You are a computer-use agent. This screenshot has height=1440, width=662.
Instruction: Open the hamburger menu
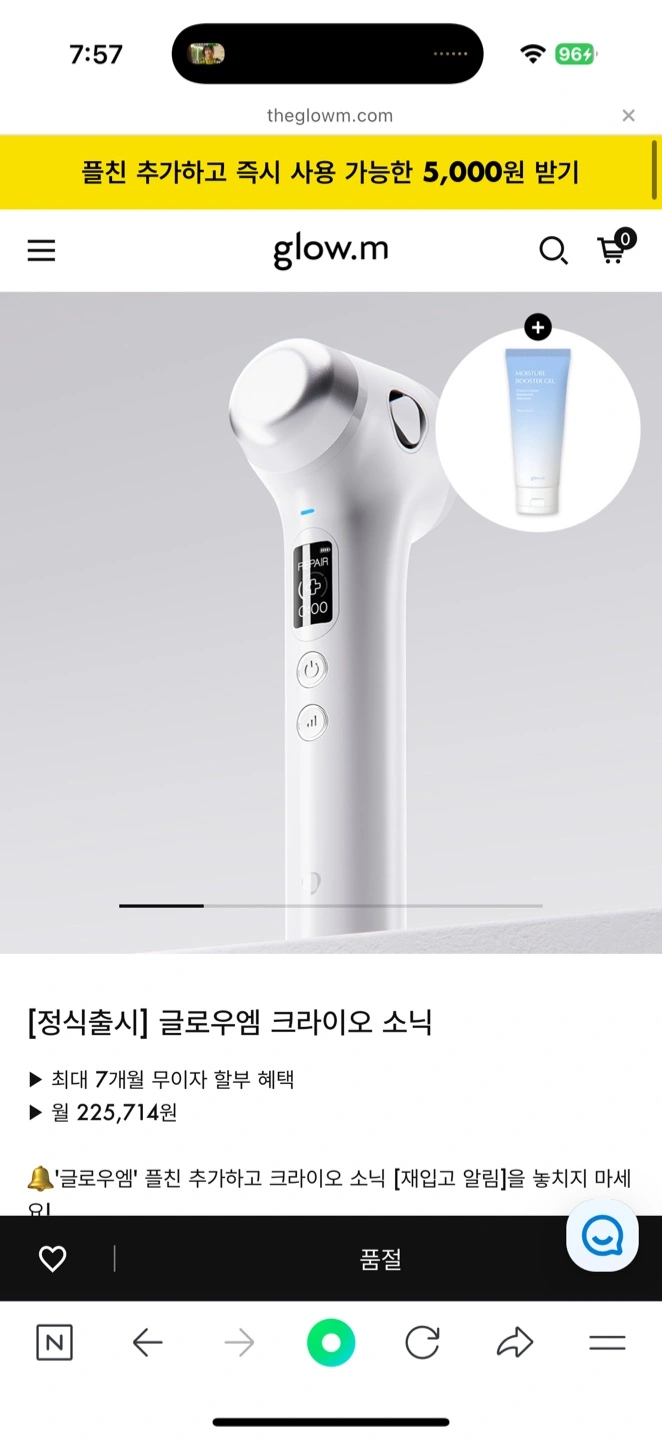[x=41, y=250]
